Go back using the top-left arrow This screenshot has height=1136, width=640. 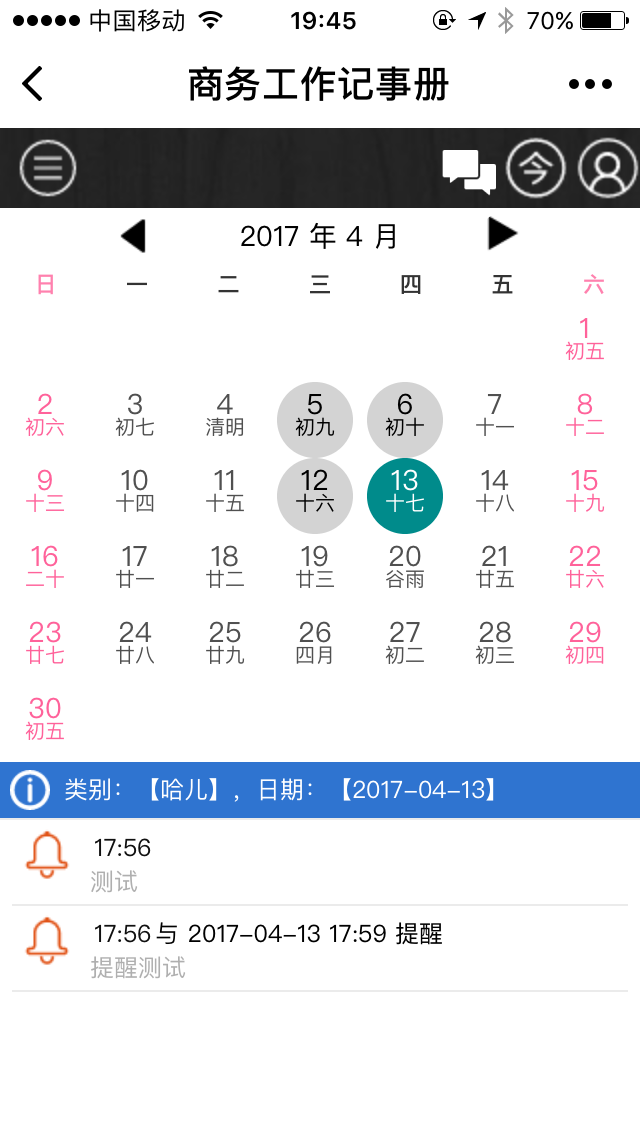pos(33,84)
